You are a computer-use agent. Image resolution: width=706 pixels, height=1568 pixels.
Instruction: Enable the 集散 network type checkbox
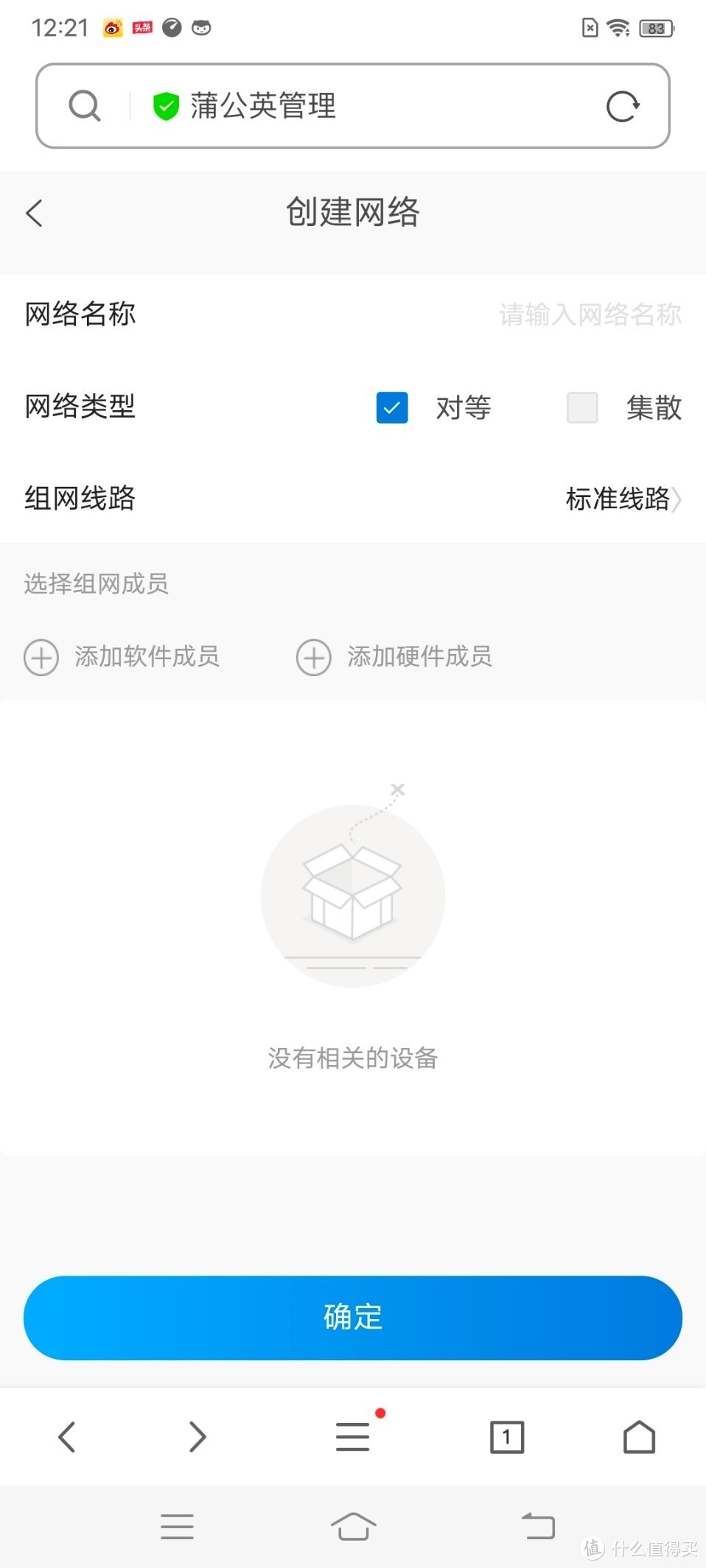[581, 407]
